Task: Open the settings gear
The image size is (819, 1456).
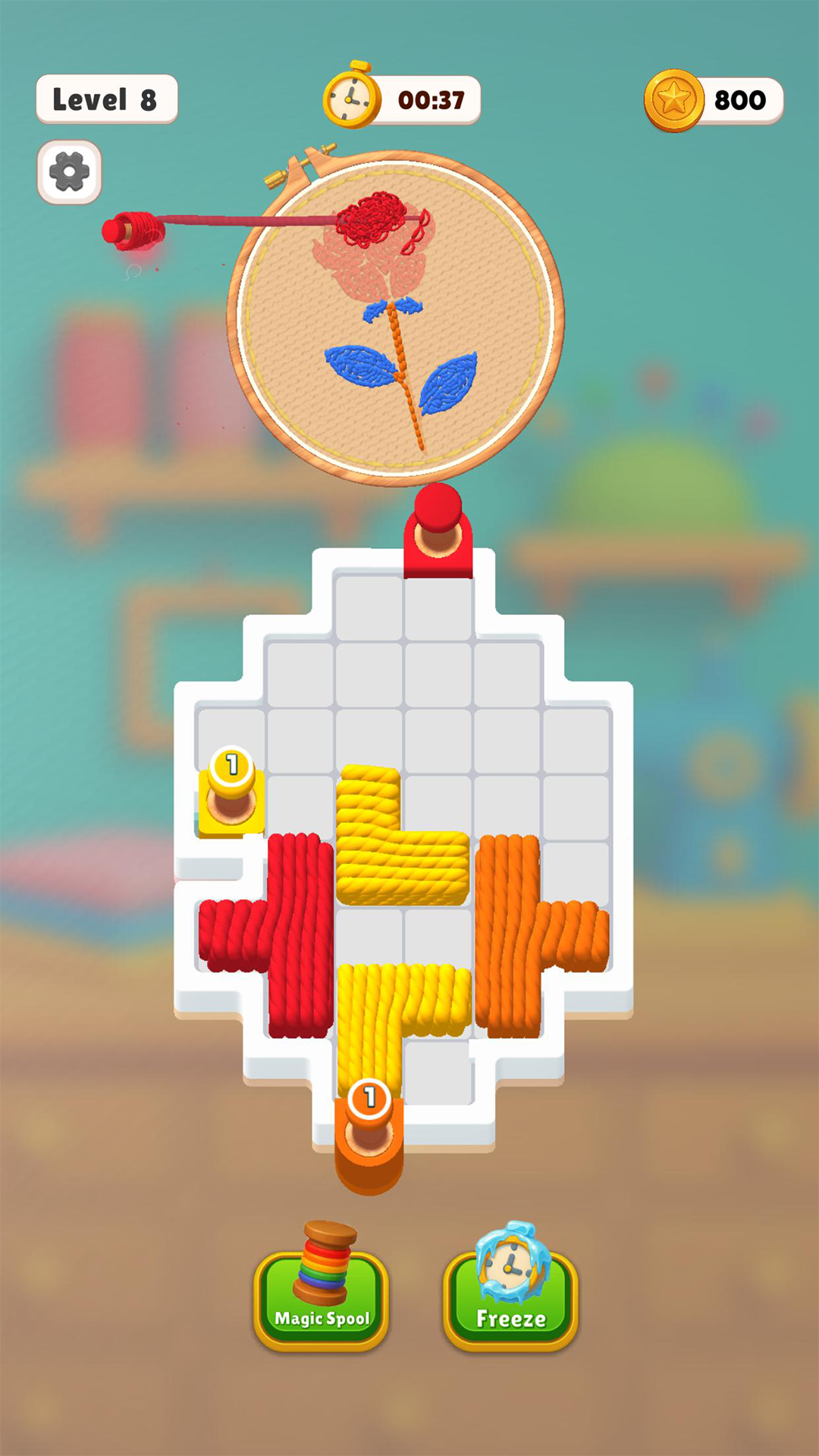Action: [x=69, y=172]
